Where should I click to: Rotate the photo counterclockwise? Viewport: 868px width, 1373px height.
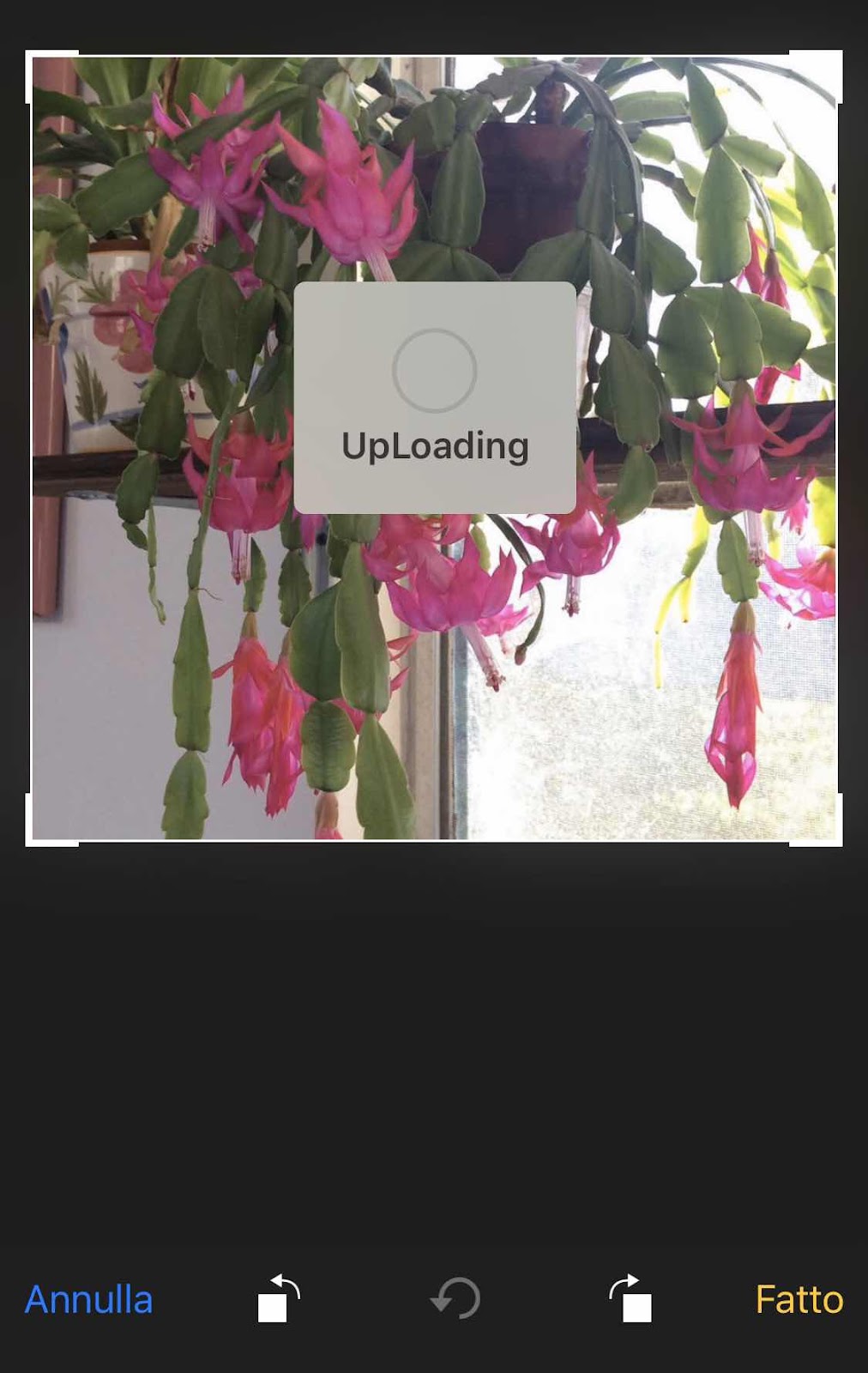click(278, 1298)
